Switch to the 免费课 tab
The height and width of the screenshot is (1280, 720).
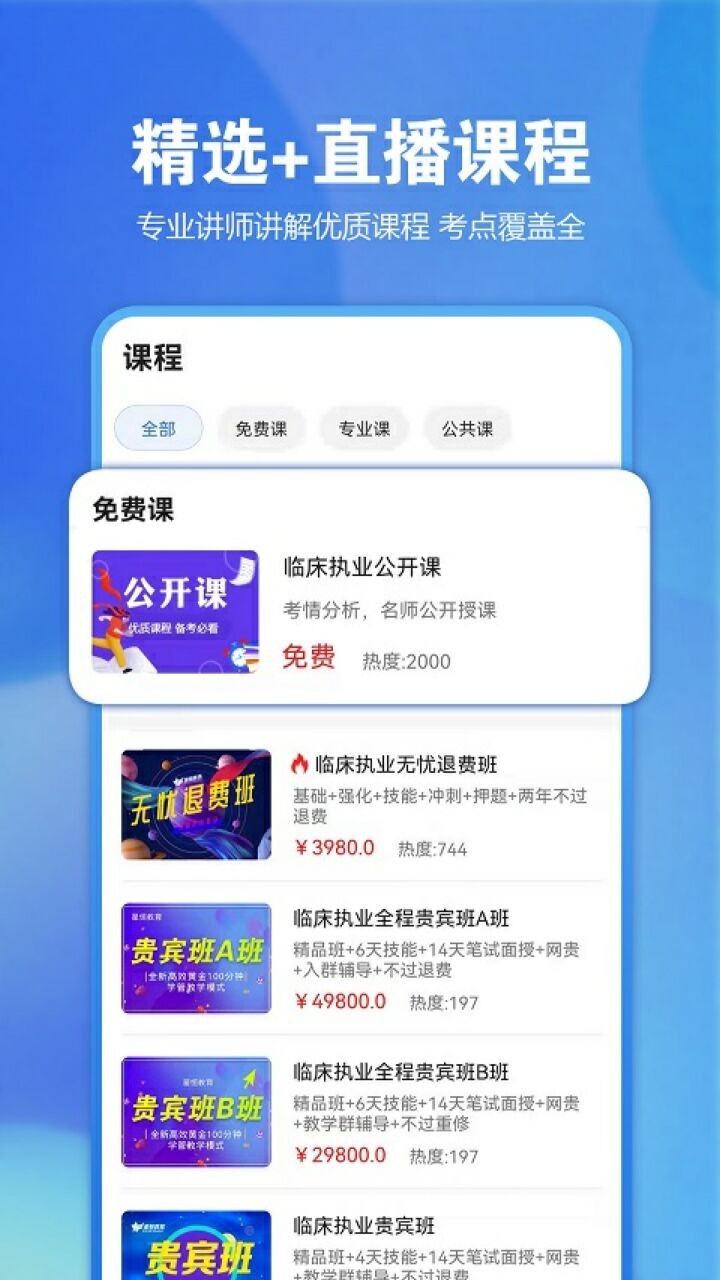coord(261,427)
